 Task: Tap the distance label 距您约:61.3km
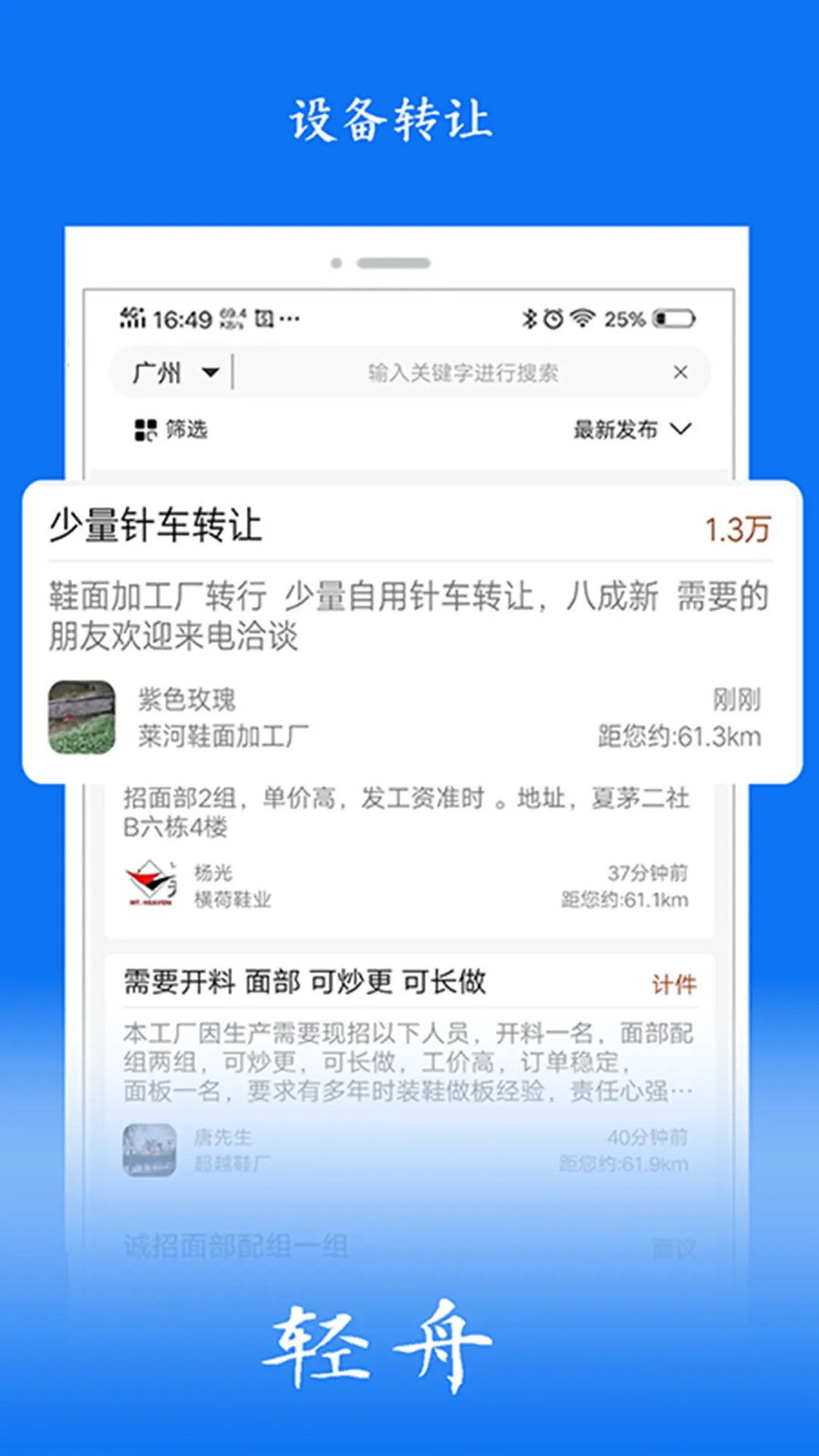pos(676,737)
